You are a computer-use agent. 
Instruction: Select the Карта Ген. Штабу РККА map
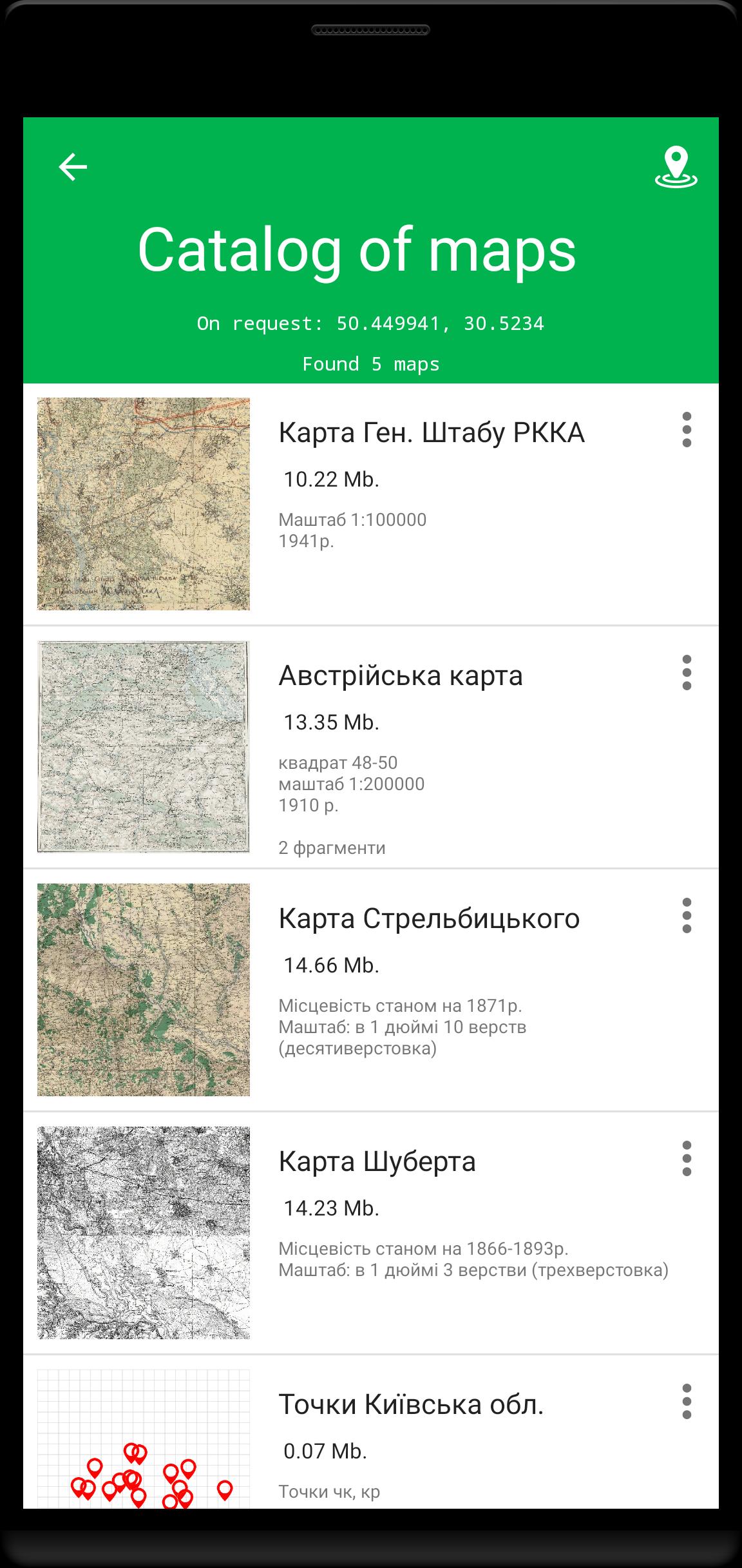point(431,433)
